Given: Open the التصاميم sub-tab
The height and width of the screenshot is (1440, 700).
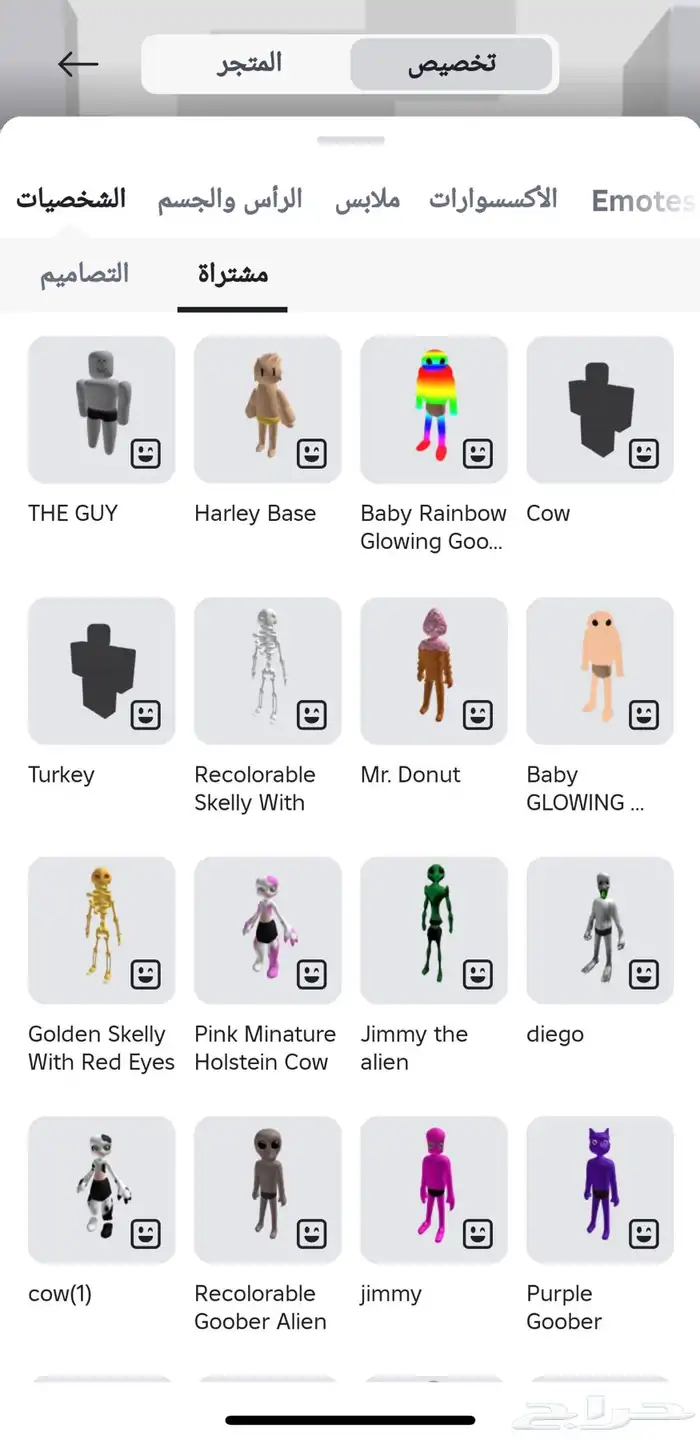Looking at the screenshot, I should pyautogui.click(x=85, y=274).
